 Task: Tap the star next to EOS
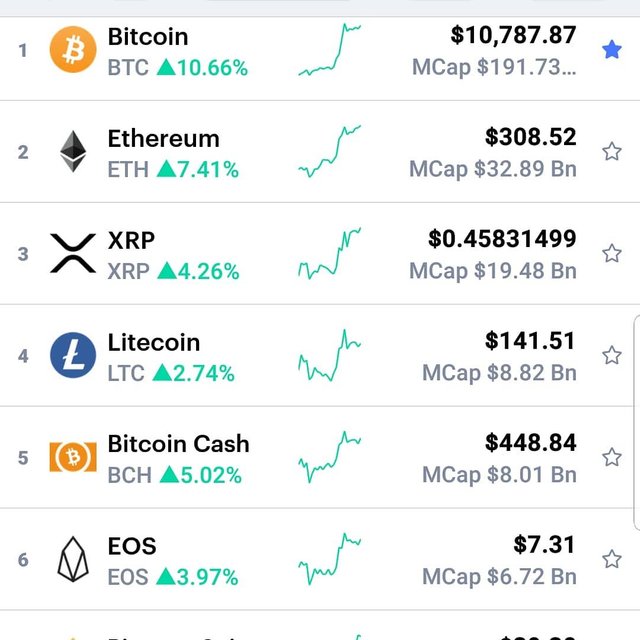[x=612, y=560]
